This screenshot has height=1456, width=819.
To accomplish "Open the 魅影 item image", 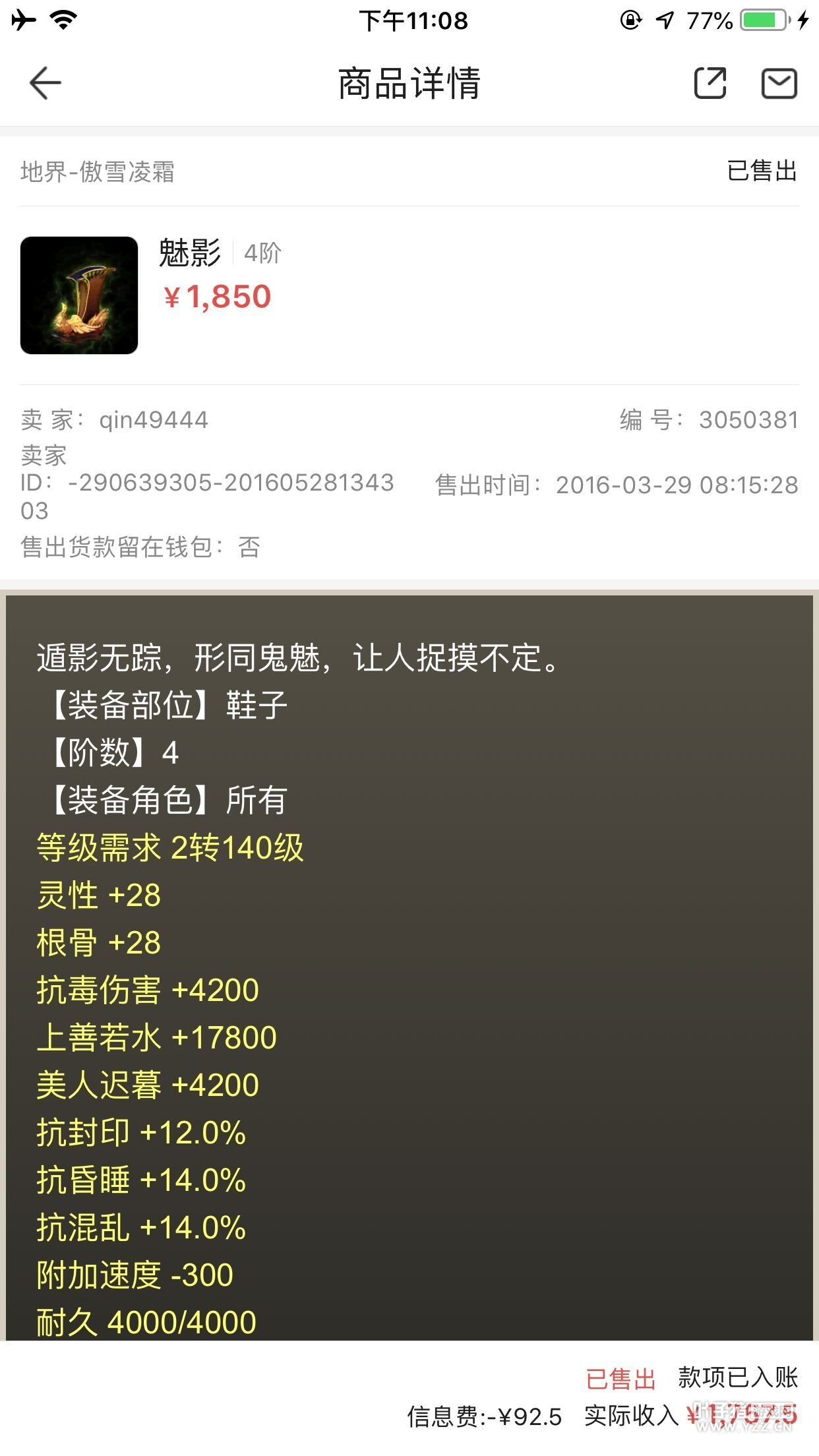I will click(79, 295).
